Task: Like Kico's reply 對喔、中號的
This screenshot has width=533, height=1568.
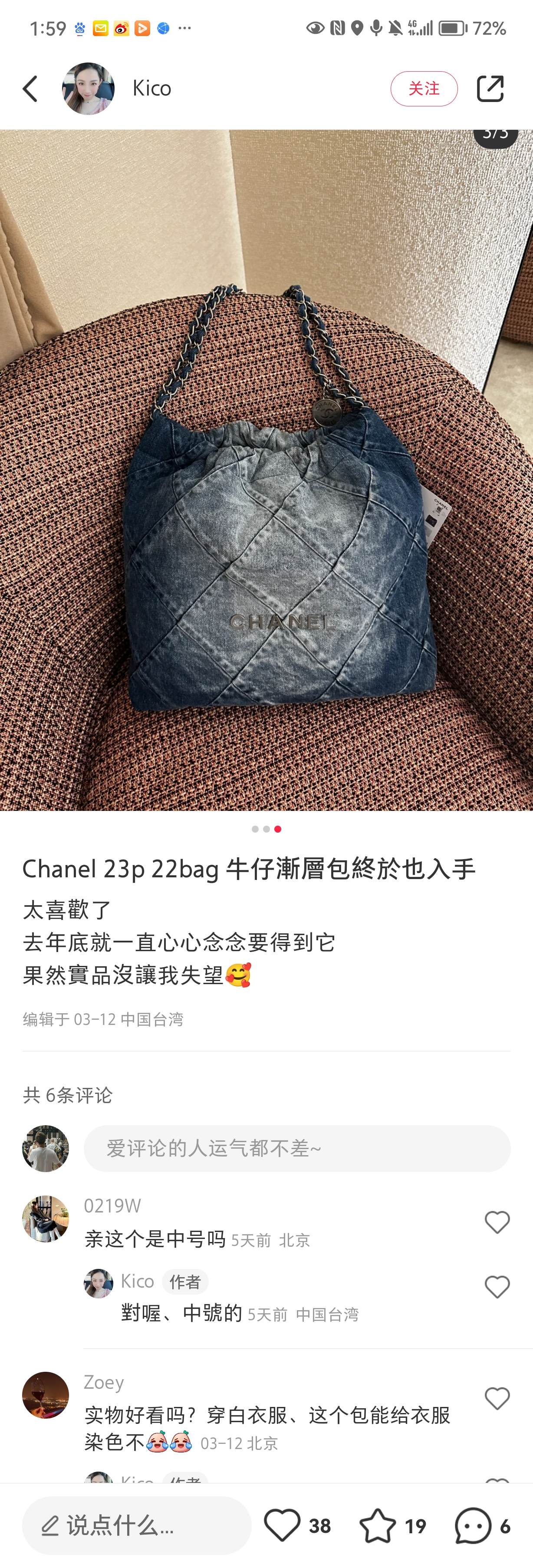Action: coord(497,1286)
